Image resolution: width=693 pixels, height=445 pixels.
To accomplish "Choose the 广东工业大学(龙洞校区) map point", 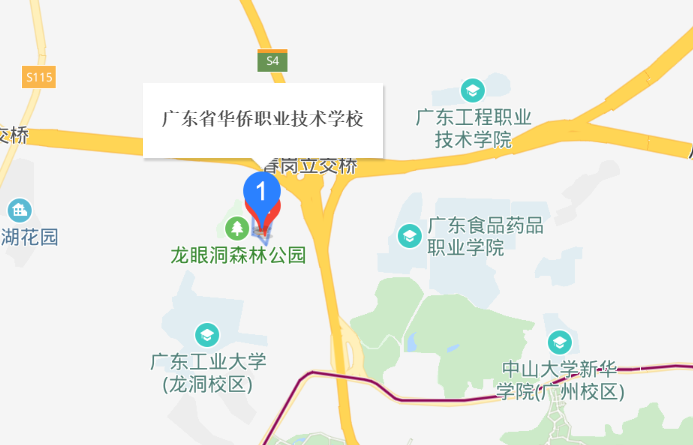I will coord(208,334).
